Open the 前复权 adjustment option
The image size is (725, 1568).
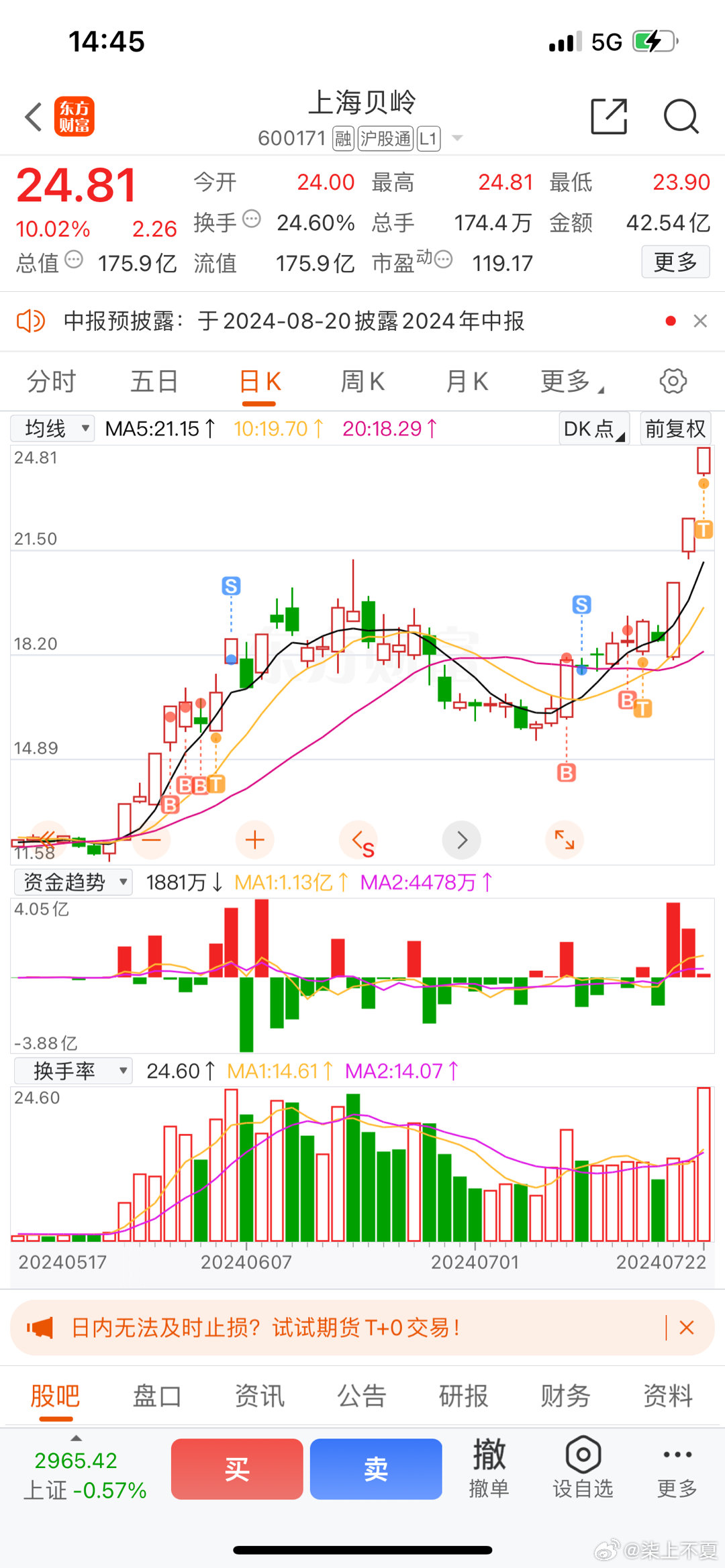pos(675,428)
